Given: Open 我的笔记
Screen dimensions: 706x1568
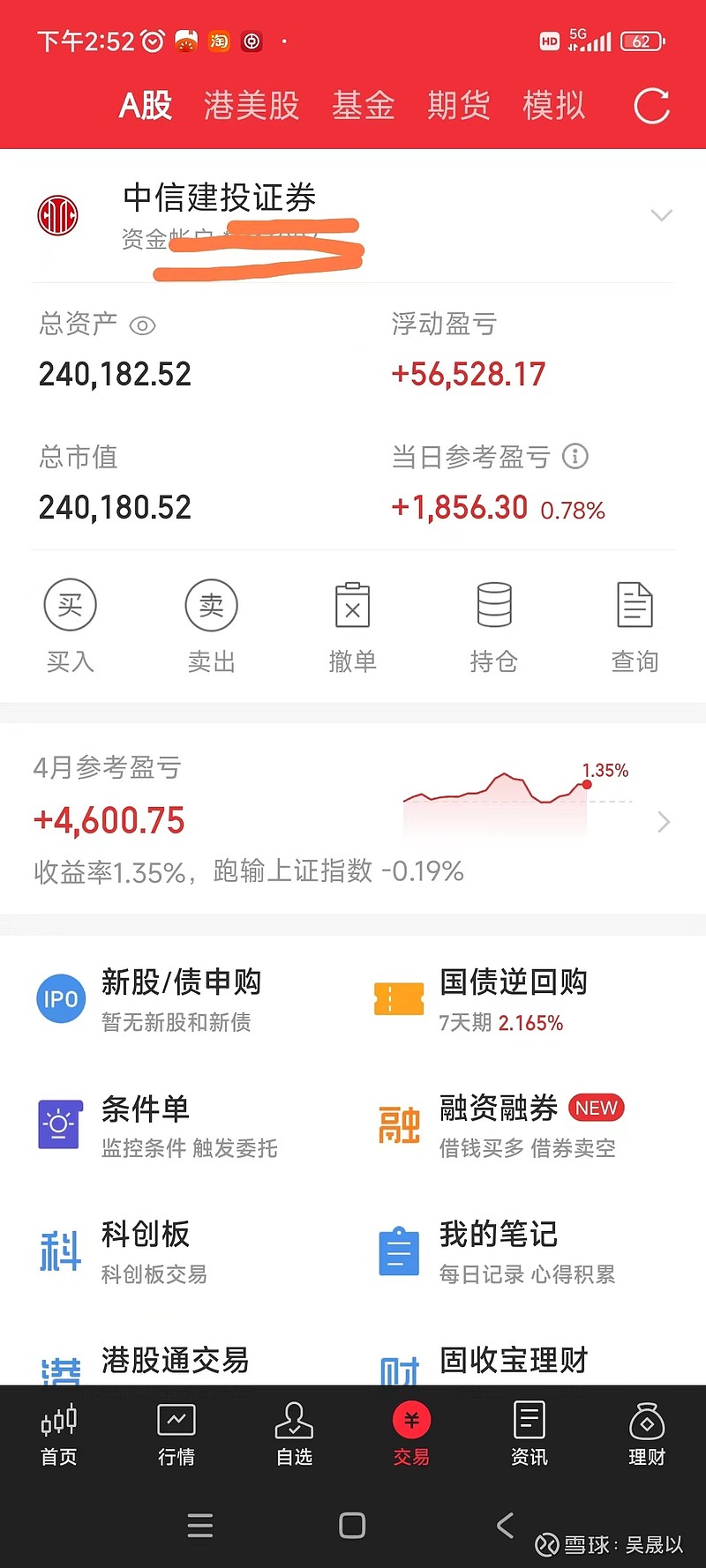Looking at the screenshot, I should click(x=499, y=1251).
